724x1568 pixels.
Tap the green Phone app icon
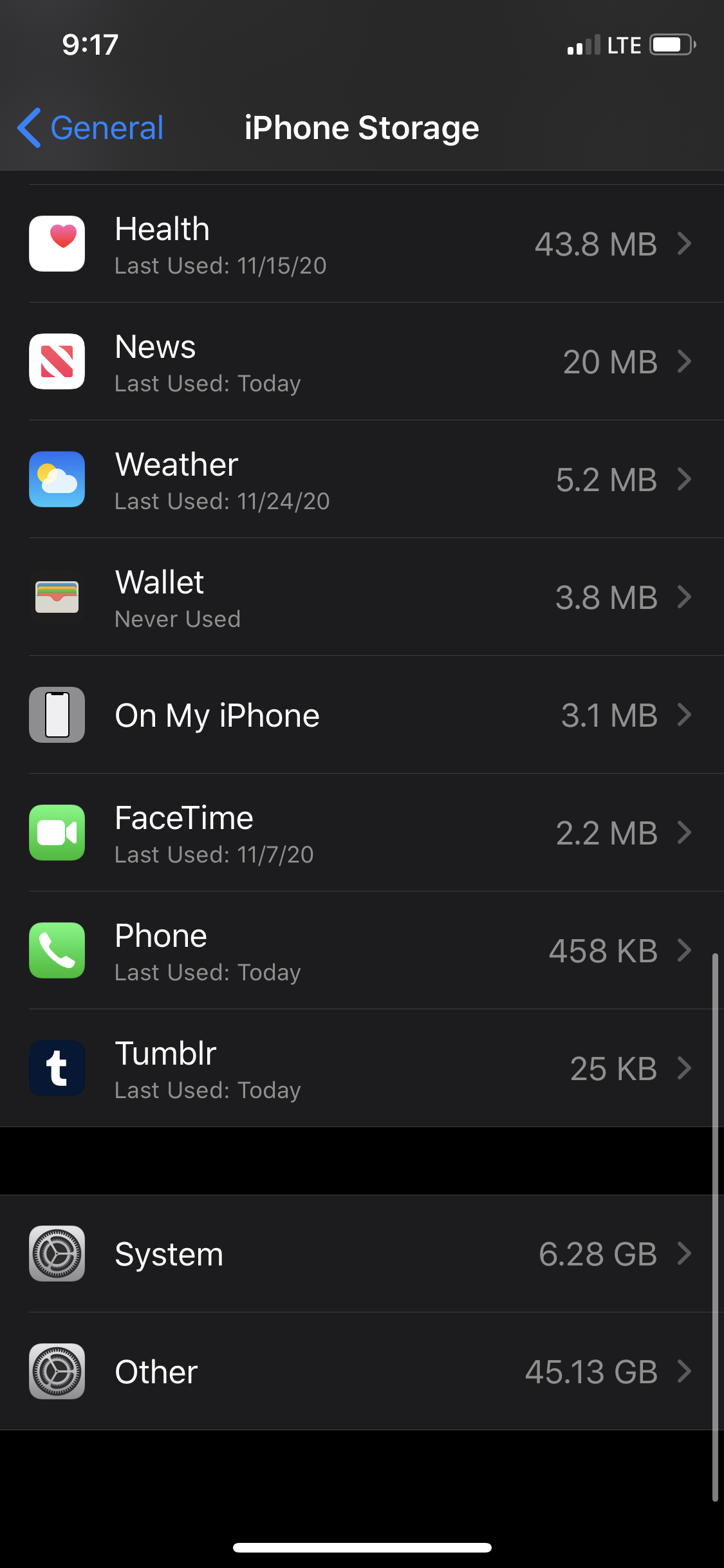pyautogui.click(x=57, y=951)
